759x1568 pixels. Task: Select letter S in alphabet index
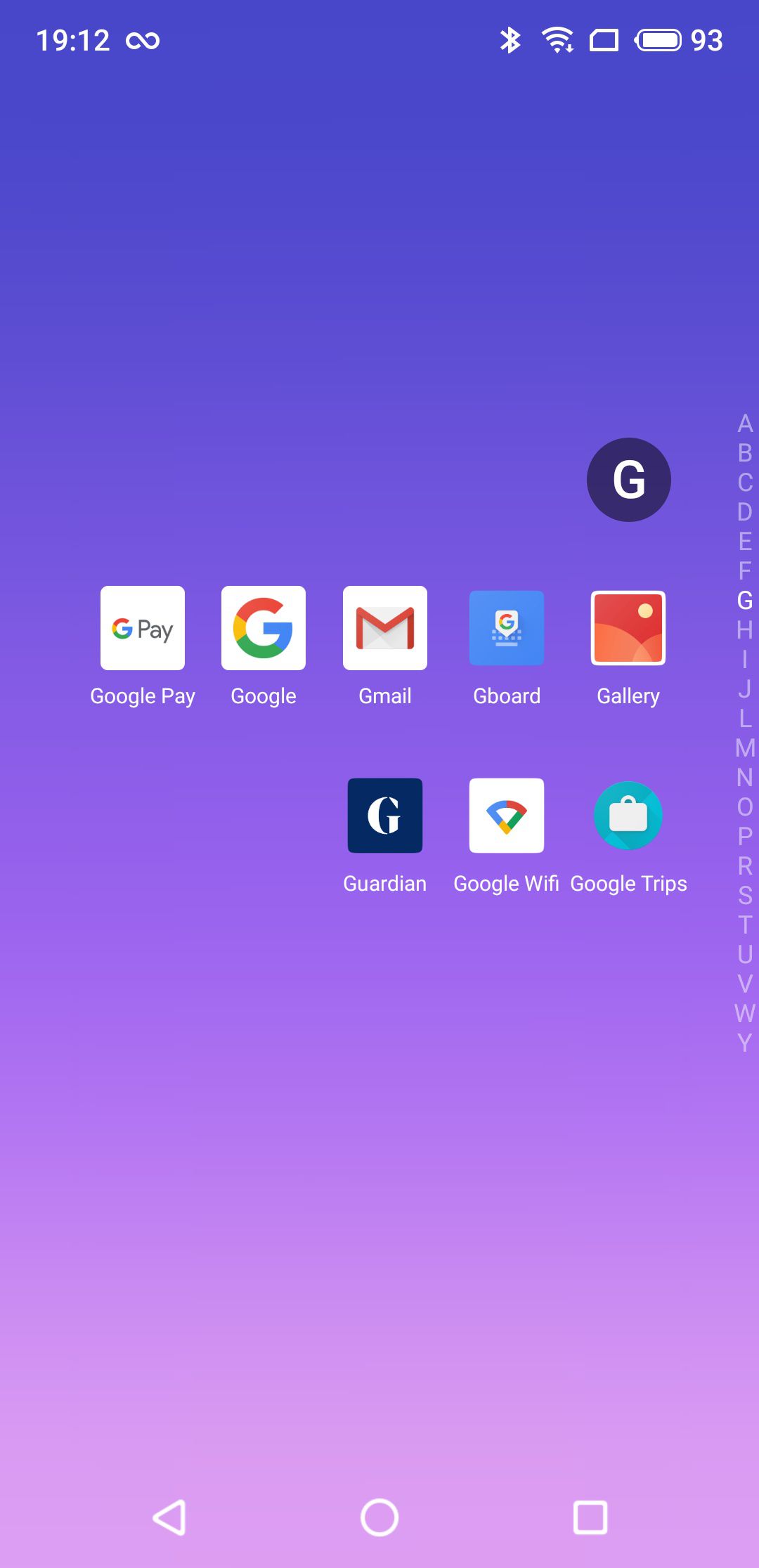[x=745, y=896]
